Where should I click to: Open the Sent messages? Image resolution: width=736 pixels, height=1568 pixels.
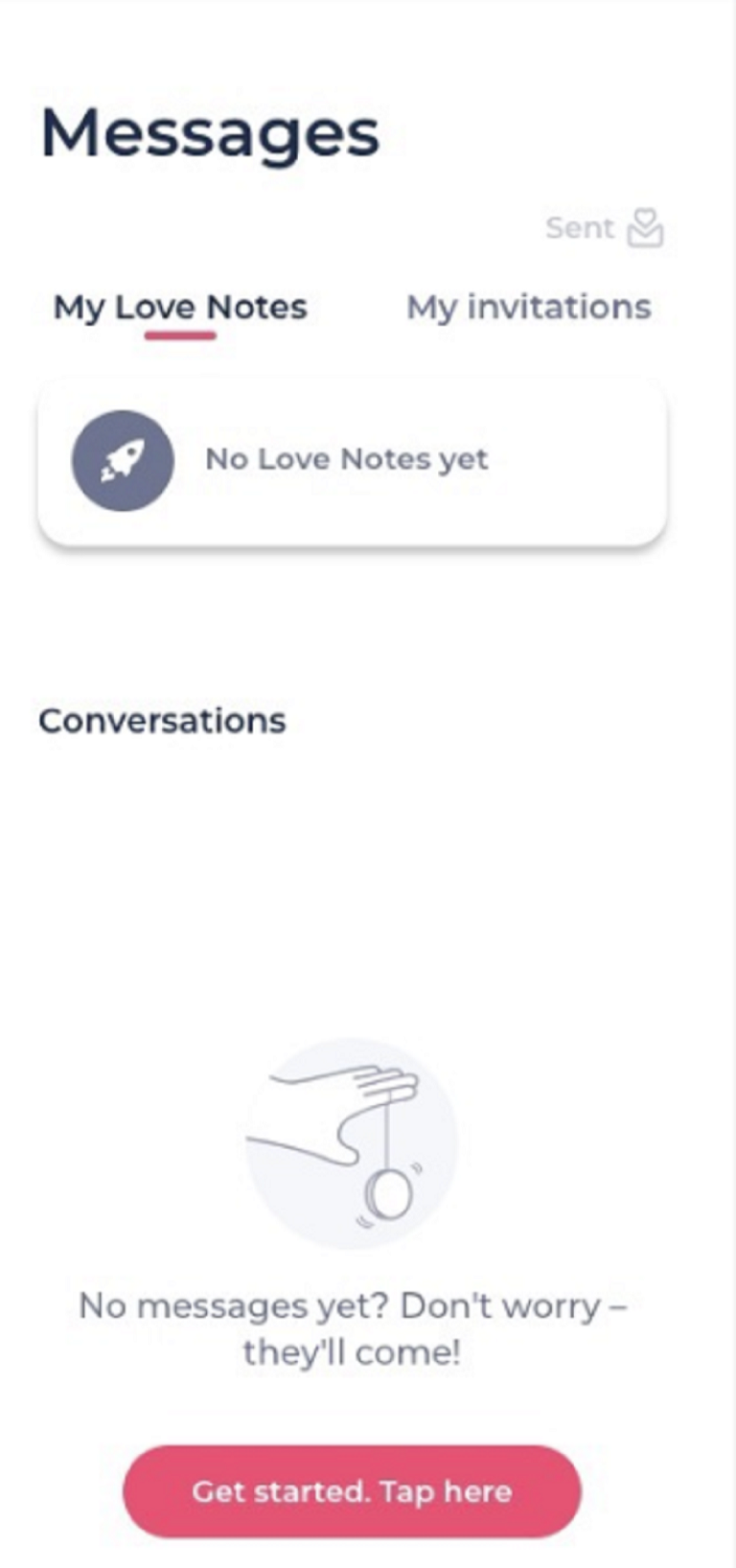604,228
